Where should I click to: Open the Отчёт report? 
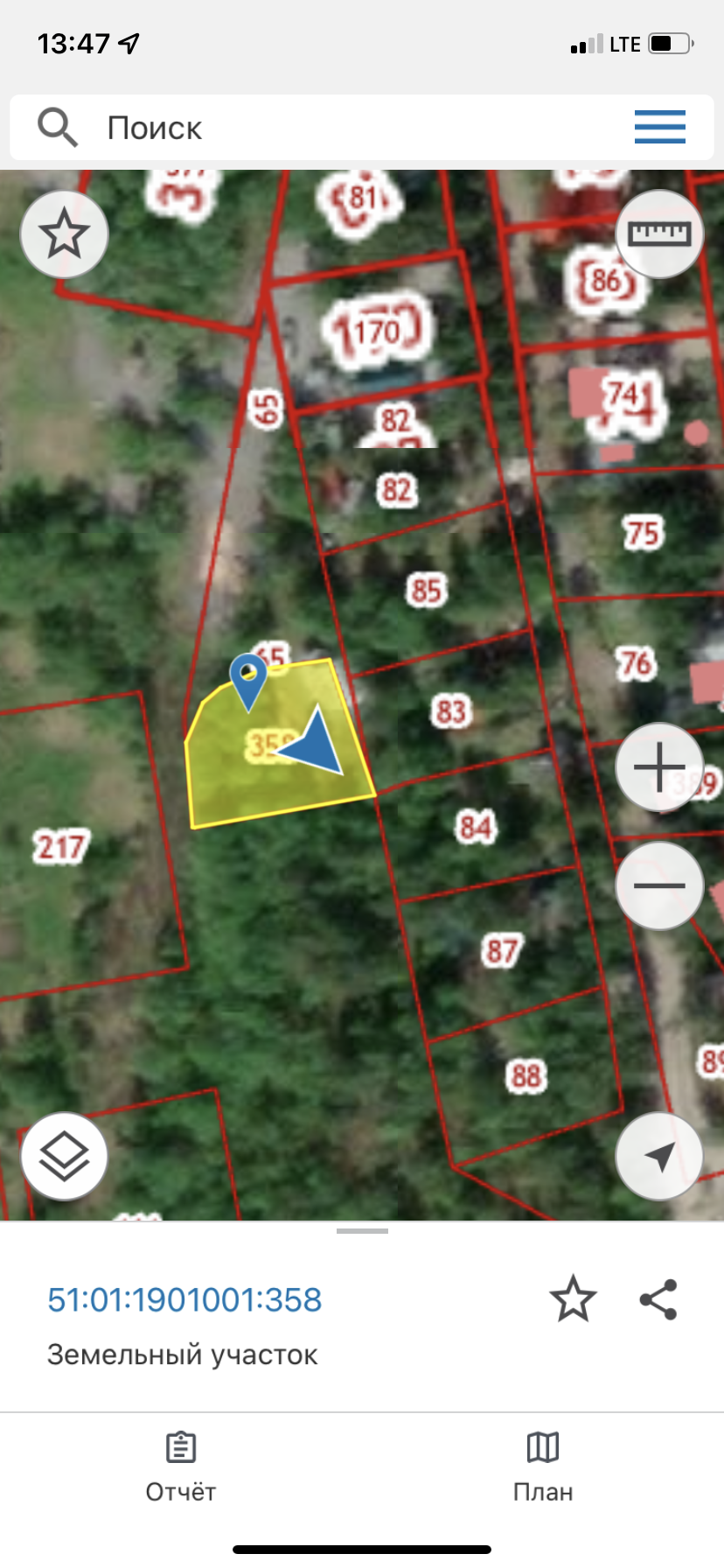coord(181,1466)
